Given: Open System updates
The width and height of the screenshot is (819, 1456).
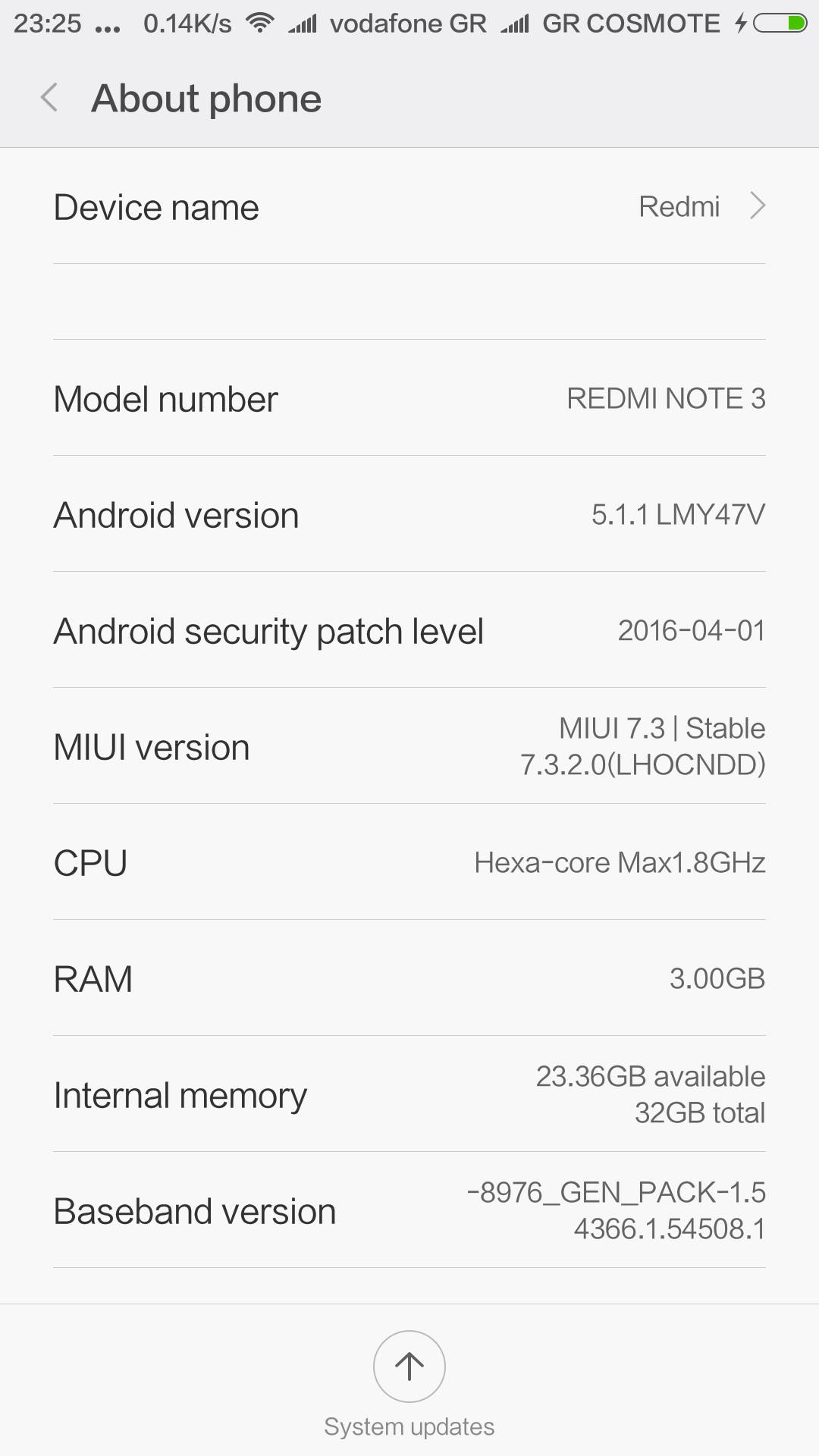Looking at the screenshot, I should 409,1367.
